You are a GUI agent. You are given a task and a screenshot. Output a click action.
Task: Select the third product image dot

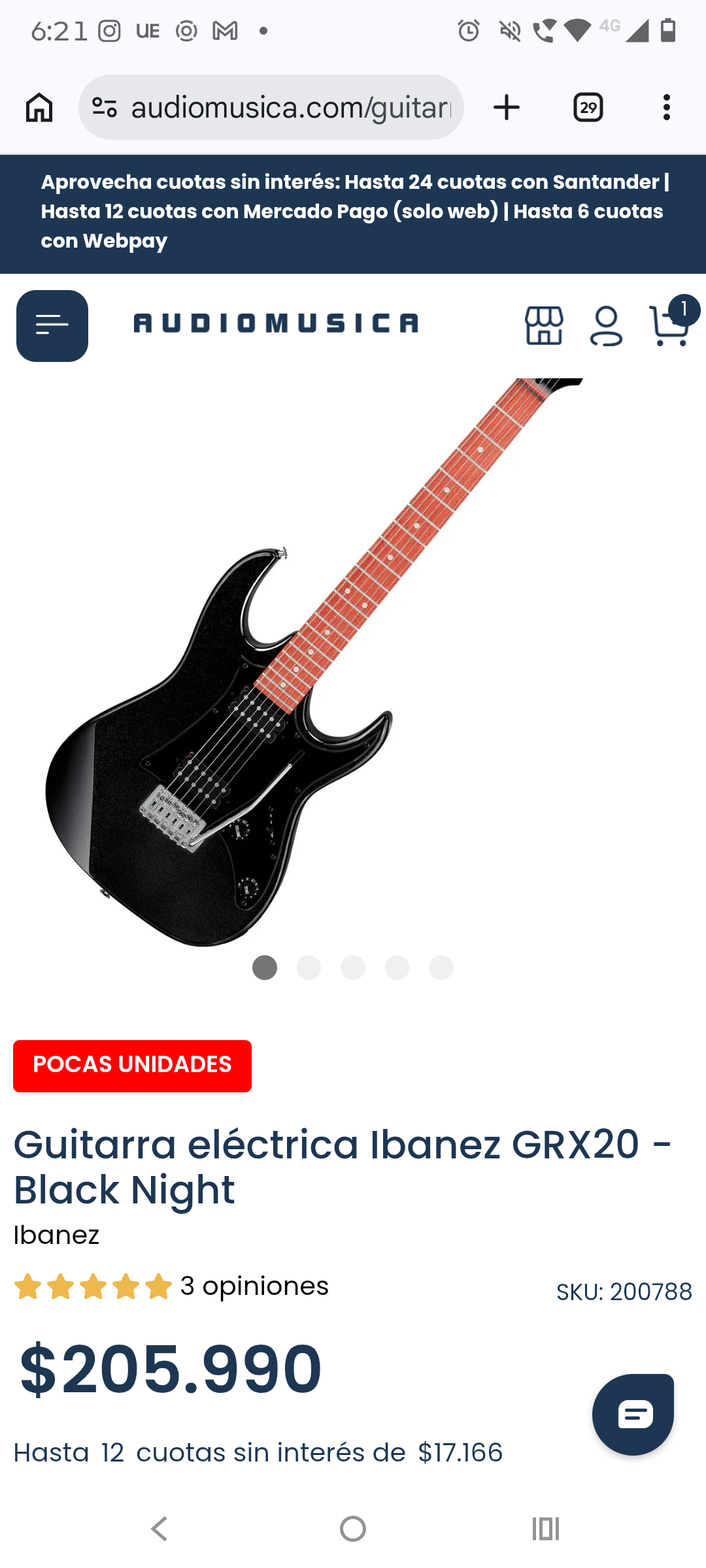(353, 969)
